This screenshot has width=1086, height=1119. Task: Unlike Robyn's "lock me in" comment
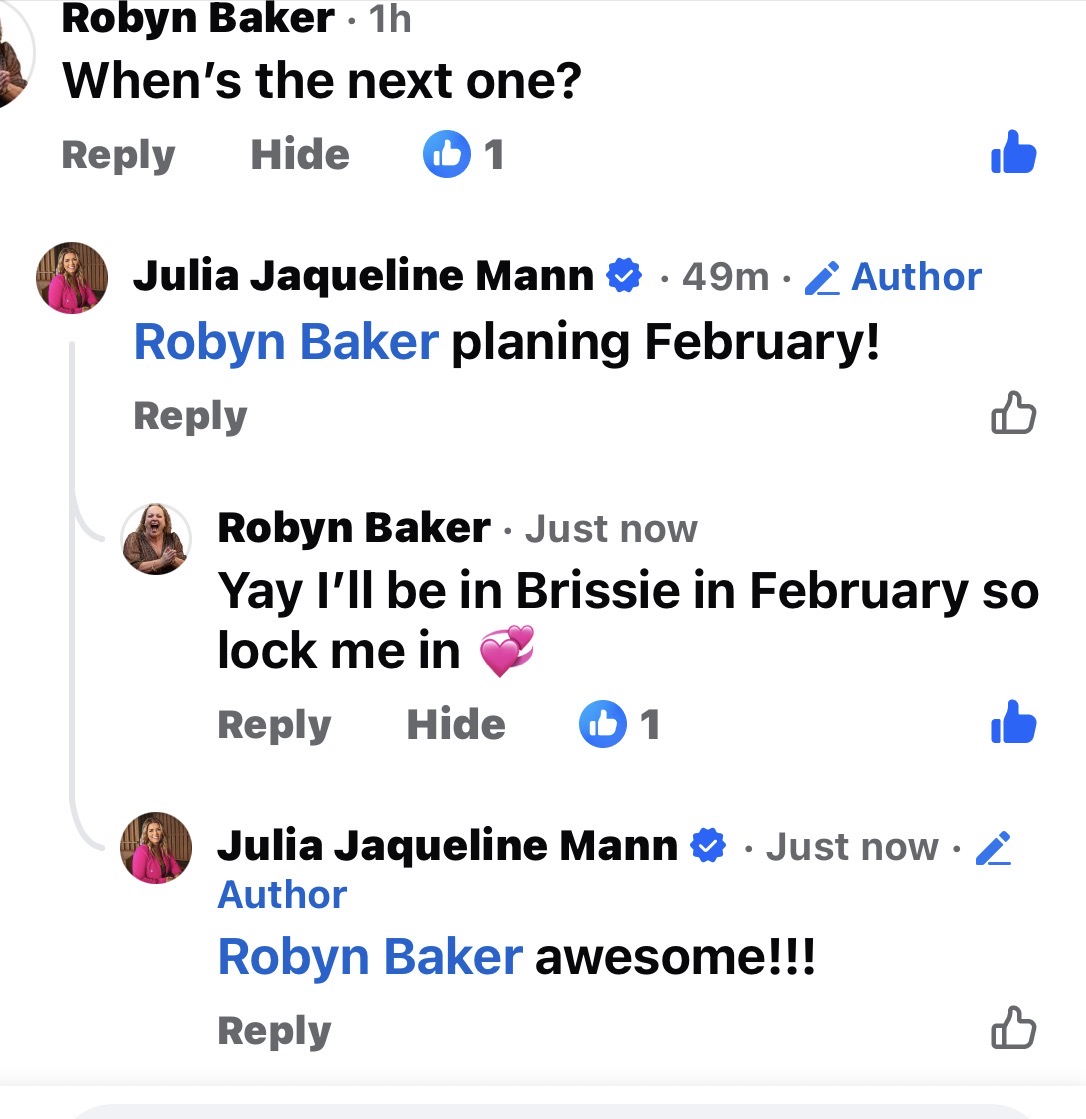click(1013, 722)
